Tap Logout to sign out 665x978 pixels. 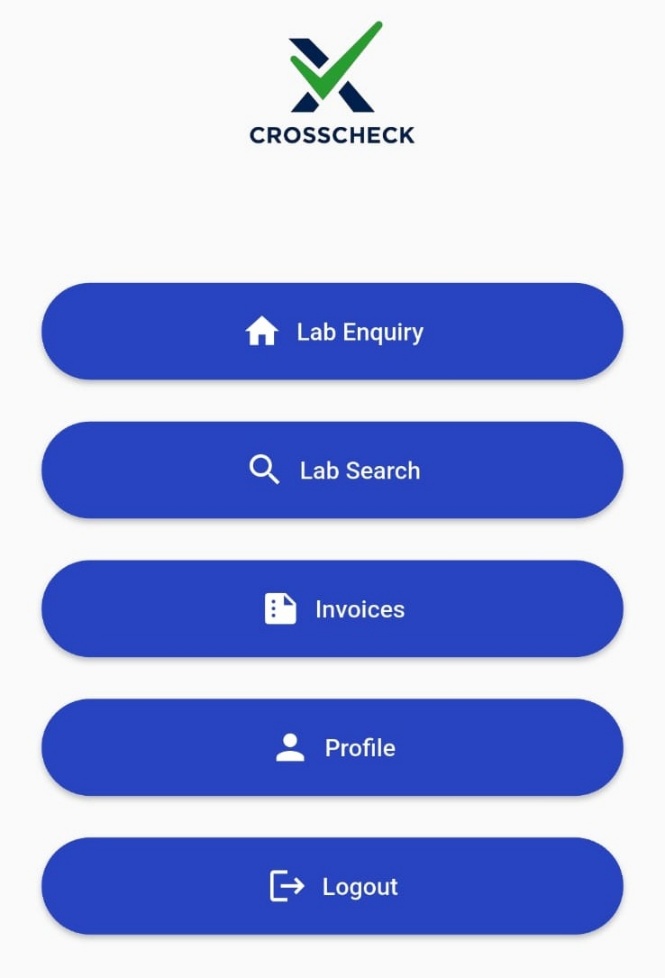click(332, 886)
